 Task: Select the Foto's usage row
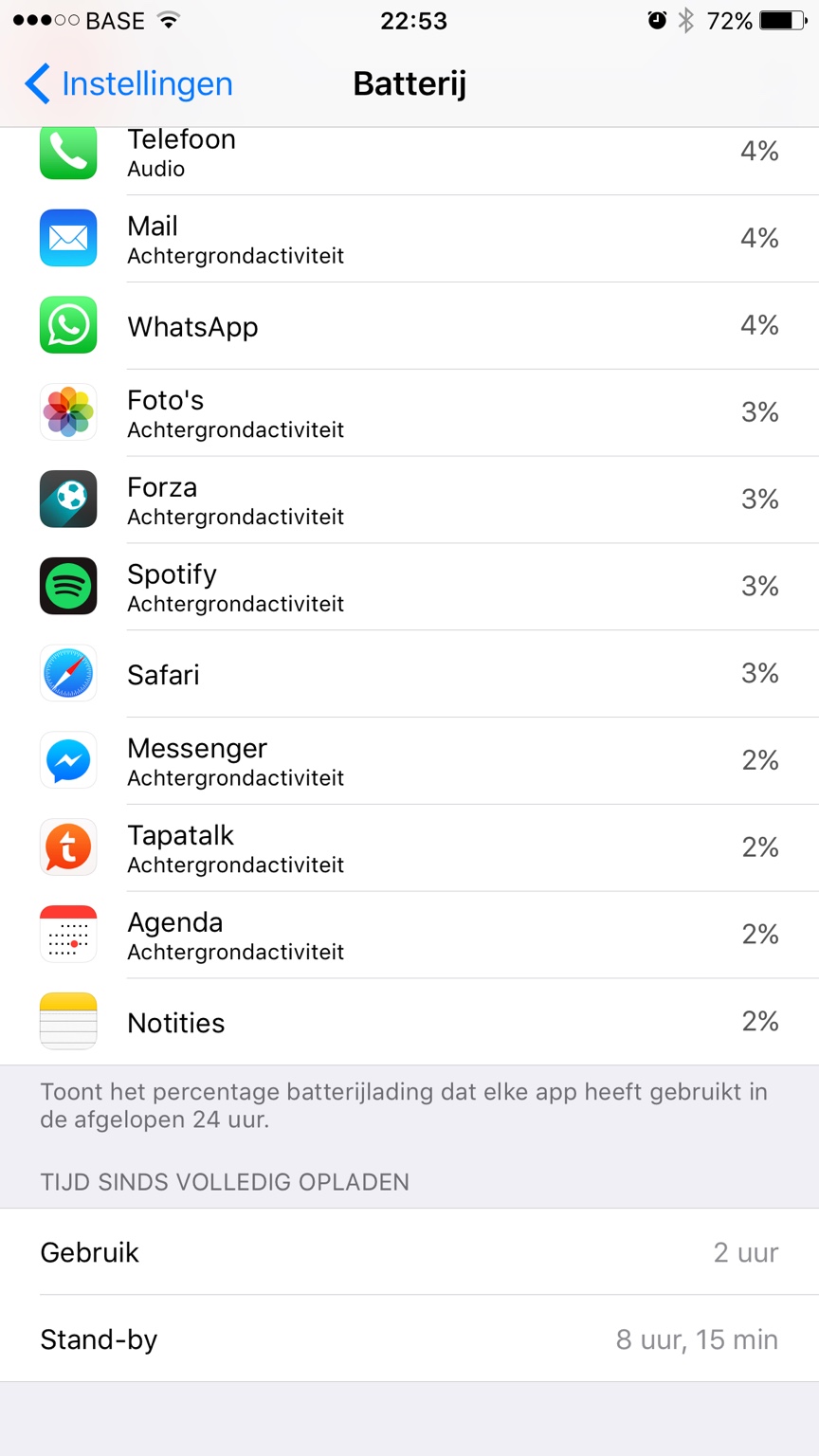409,413
